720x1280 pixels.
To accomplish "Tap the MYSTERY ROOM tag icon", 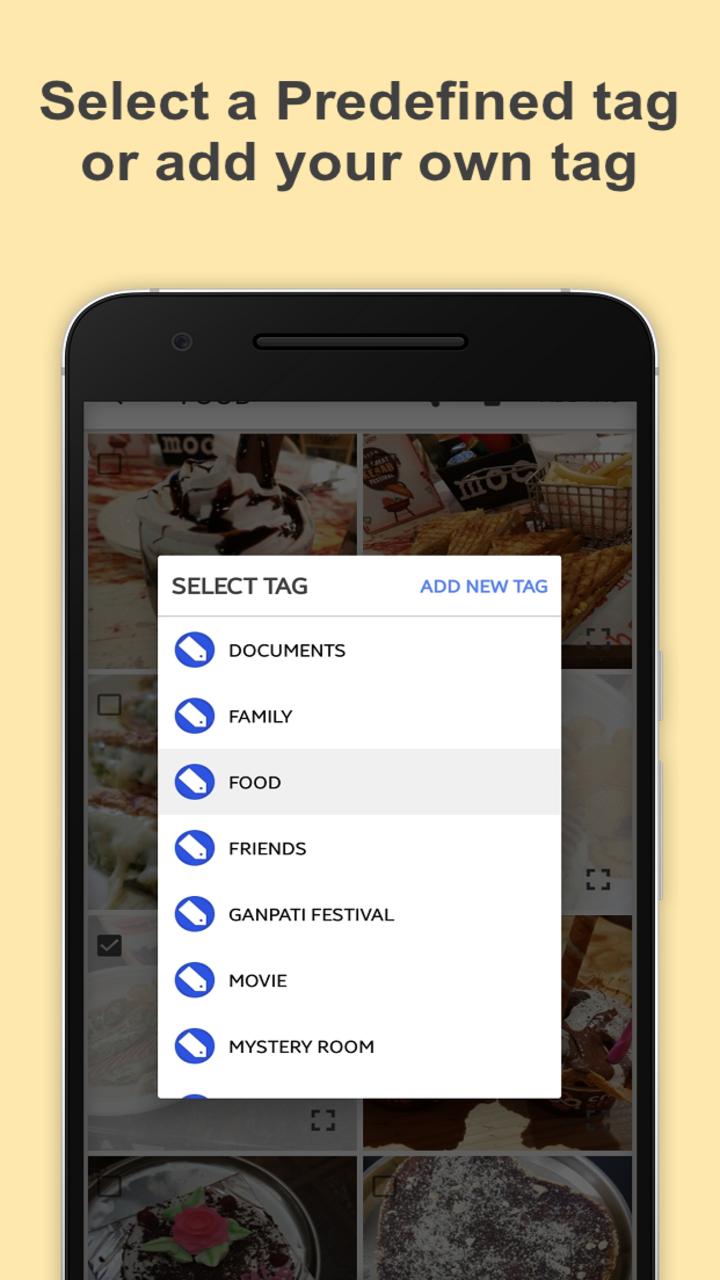I will click(194, 1046).
